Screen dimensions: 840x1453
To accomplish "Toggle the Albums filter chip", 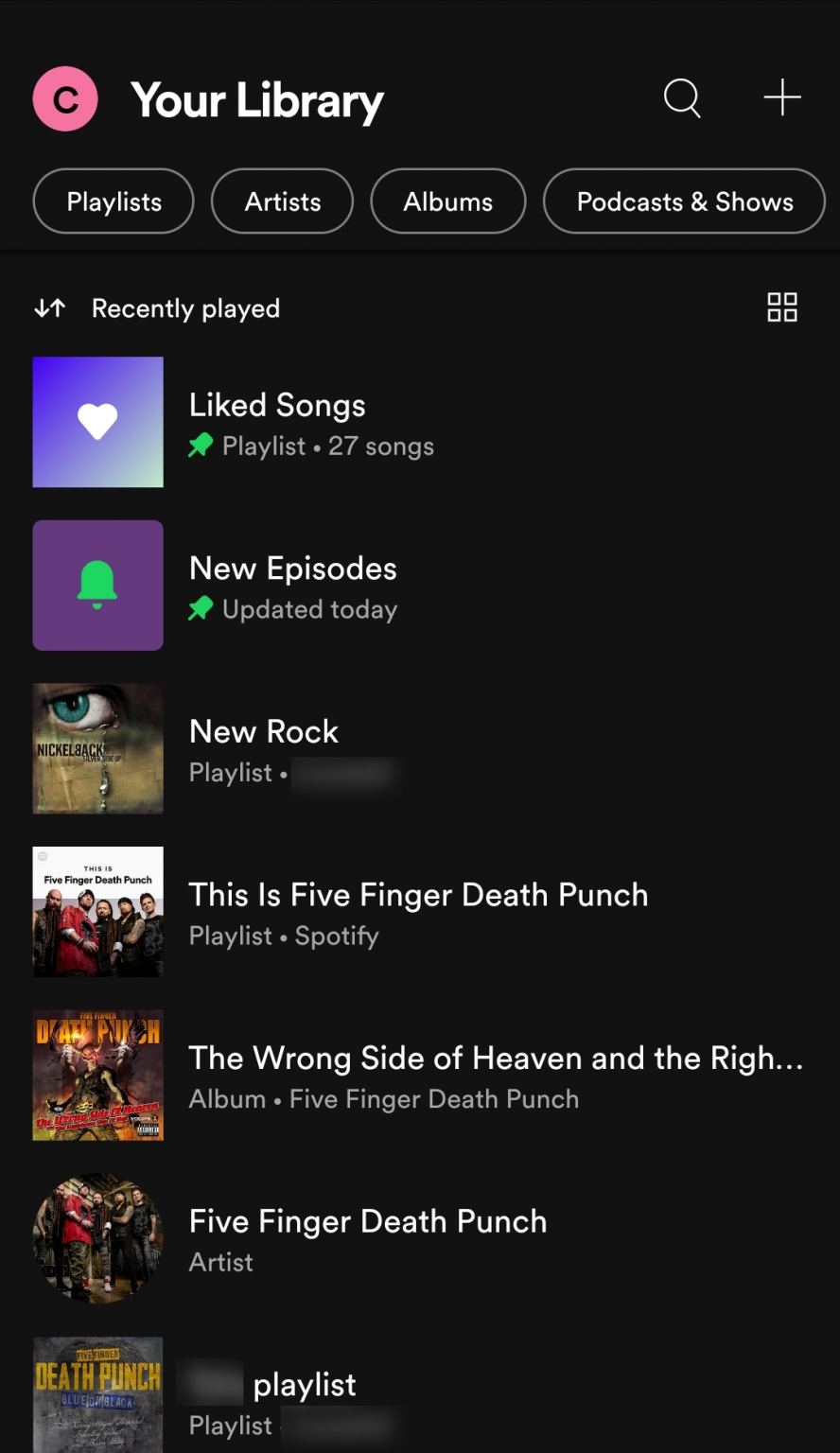I will coord(447,201).
